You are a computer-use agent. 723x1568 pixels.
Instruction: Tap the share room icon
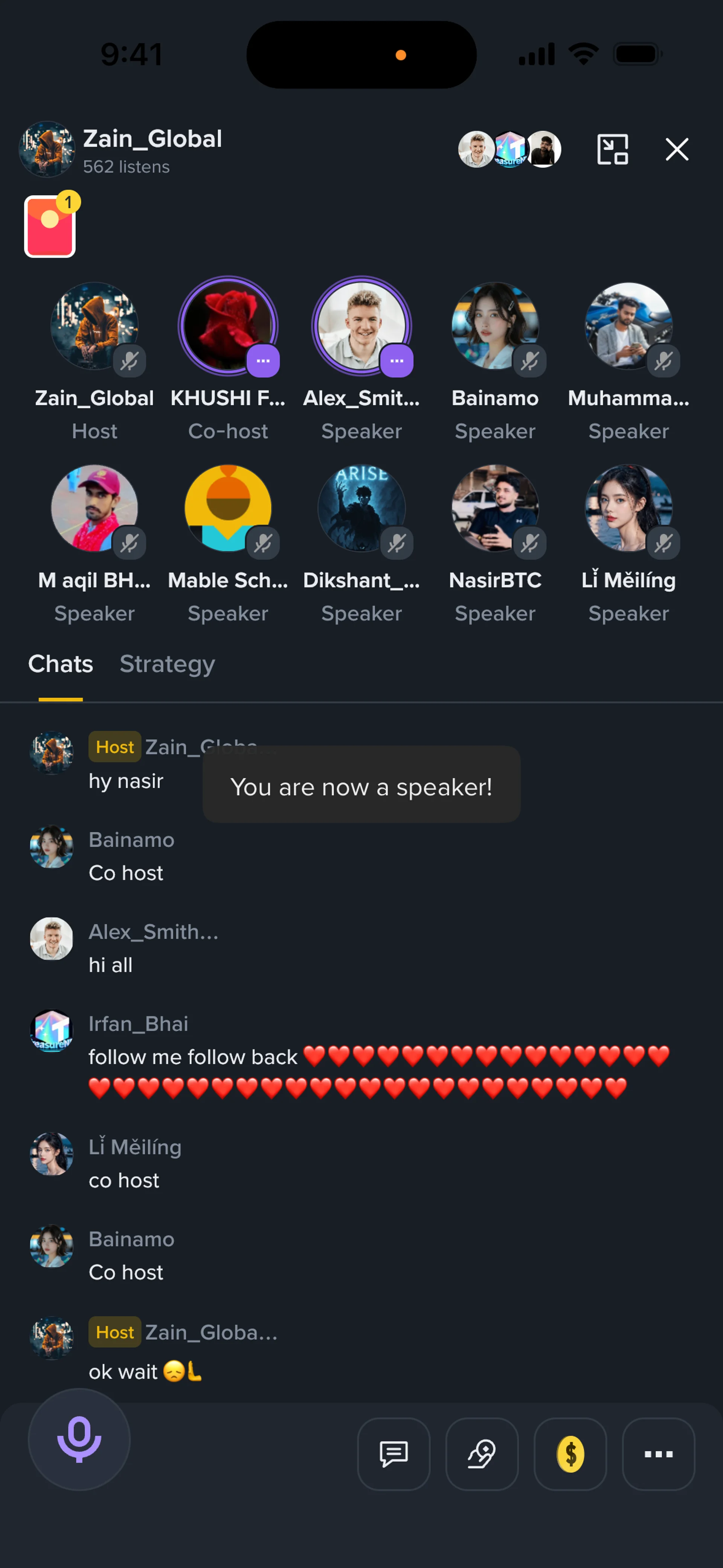pyautogui.click(x=481, y=1453)
